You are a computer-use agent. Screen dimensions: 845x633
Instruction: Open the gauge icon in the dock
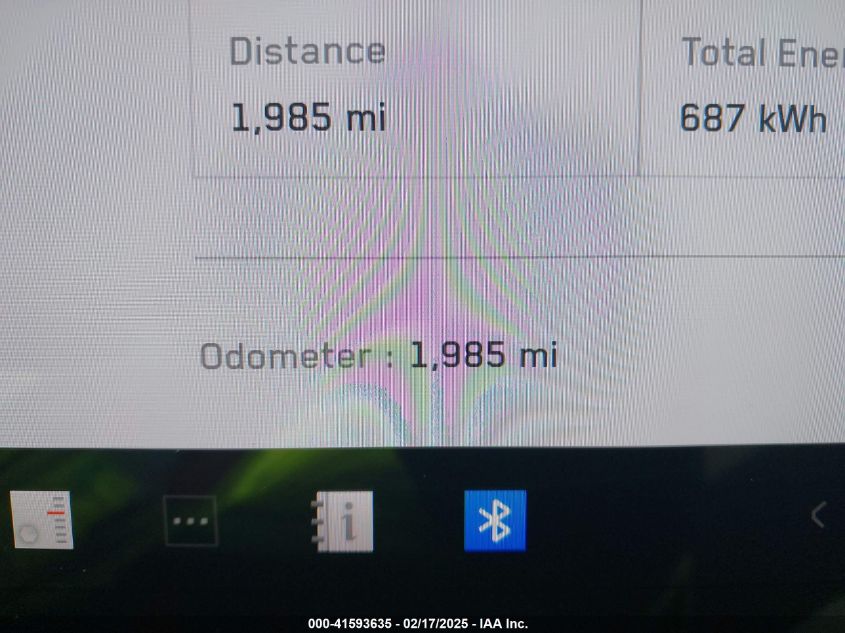tap(42, 519)
